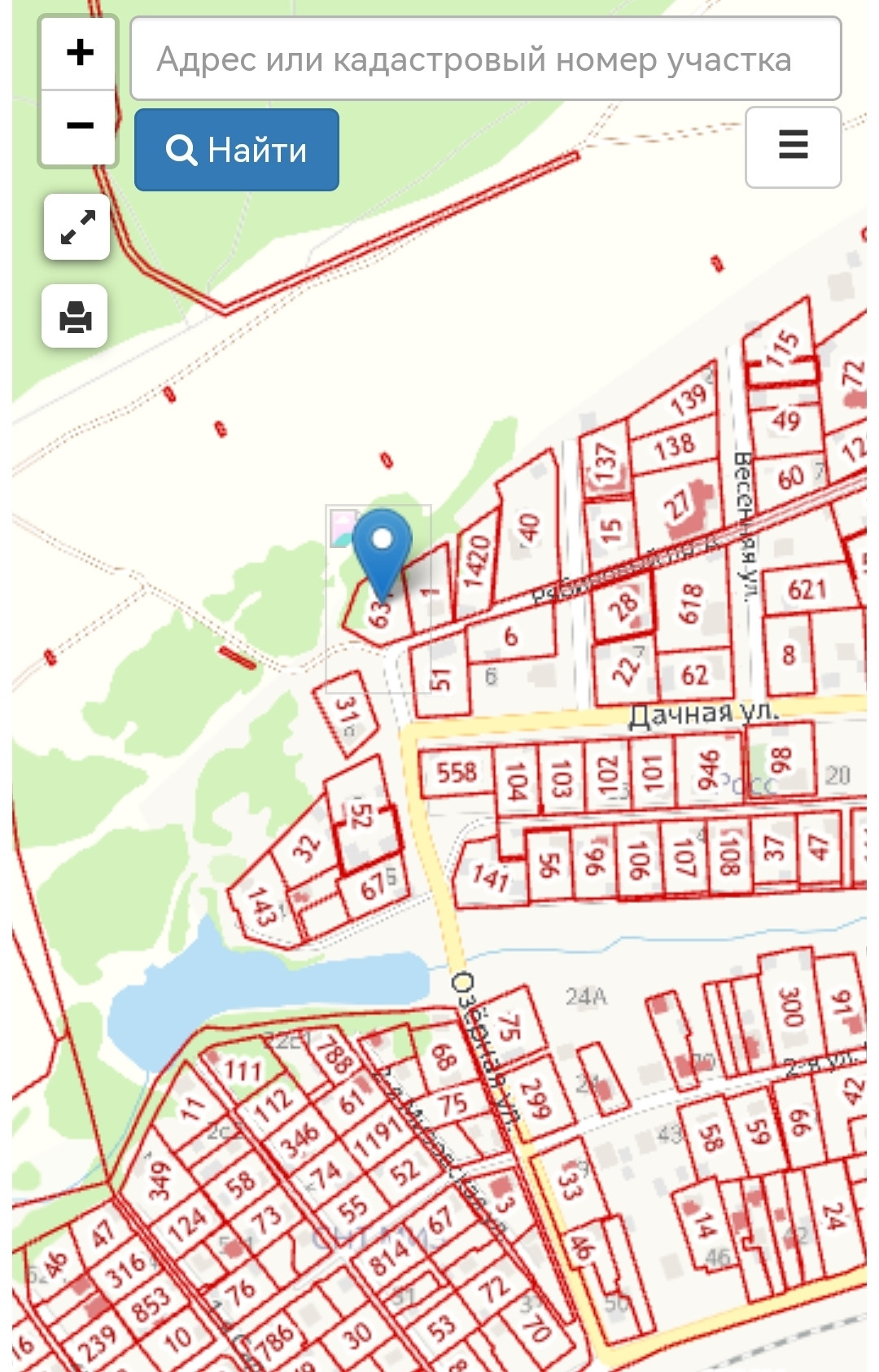Image resolution: width=879 pixels, height=1372 pixels.
Task: Expand the map to fullscreen
Action: click(x=77, y=227)
